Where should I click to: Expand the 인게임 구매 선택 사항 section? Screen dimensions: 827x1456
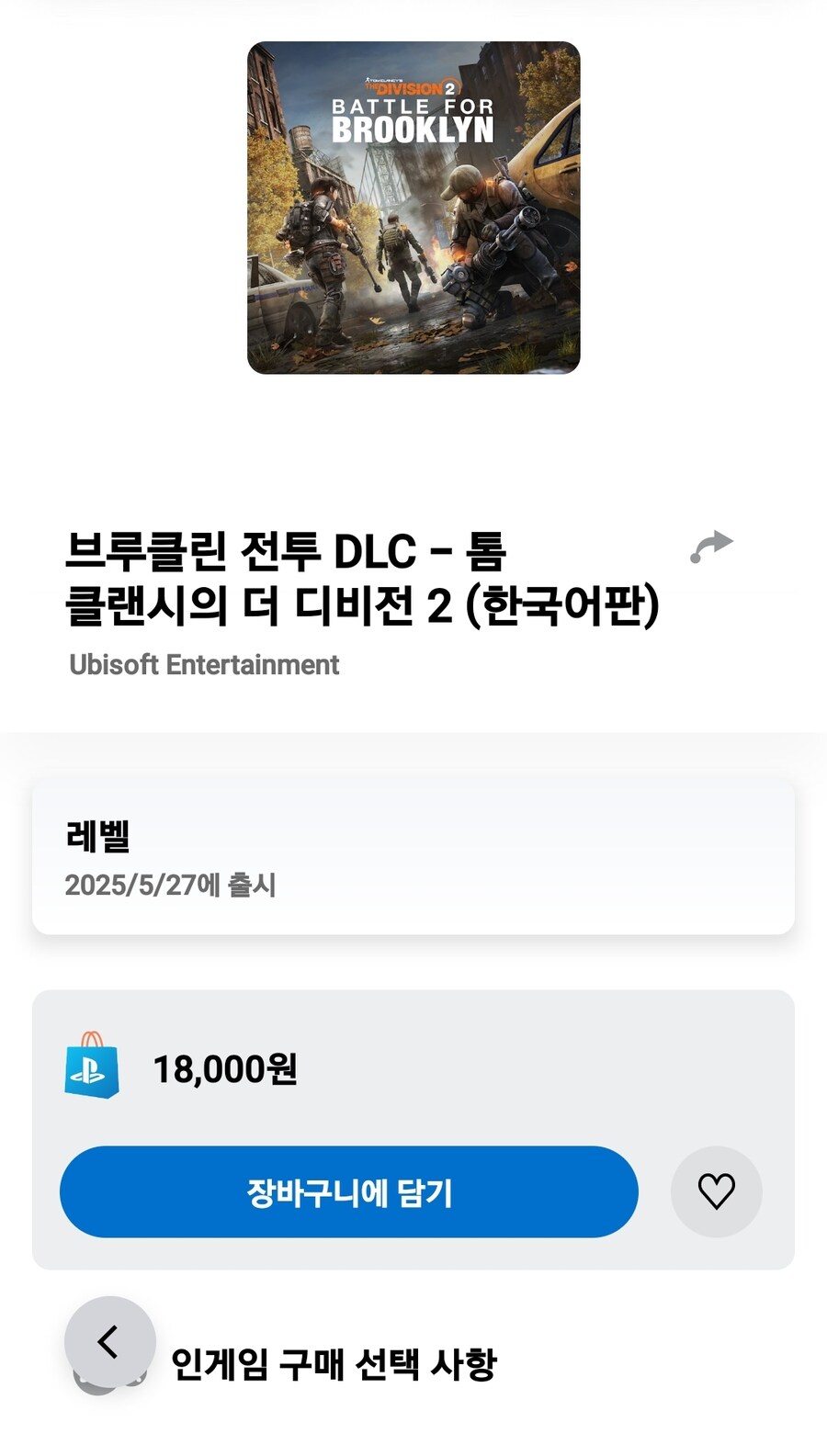click(335, 1366)
